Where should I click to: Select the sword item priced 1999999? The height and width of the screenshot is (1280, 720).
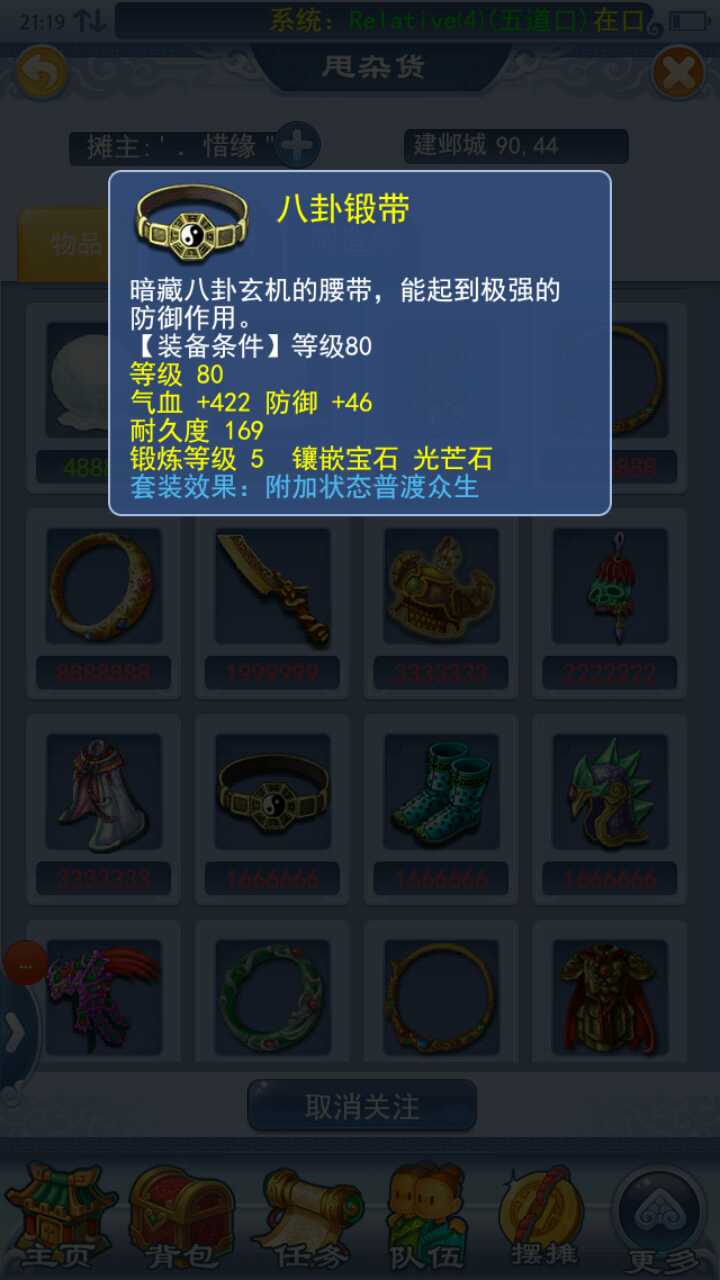click(x=272, y=588)
